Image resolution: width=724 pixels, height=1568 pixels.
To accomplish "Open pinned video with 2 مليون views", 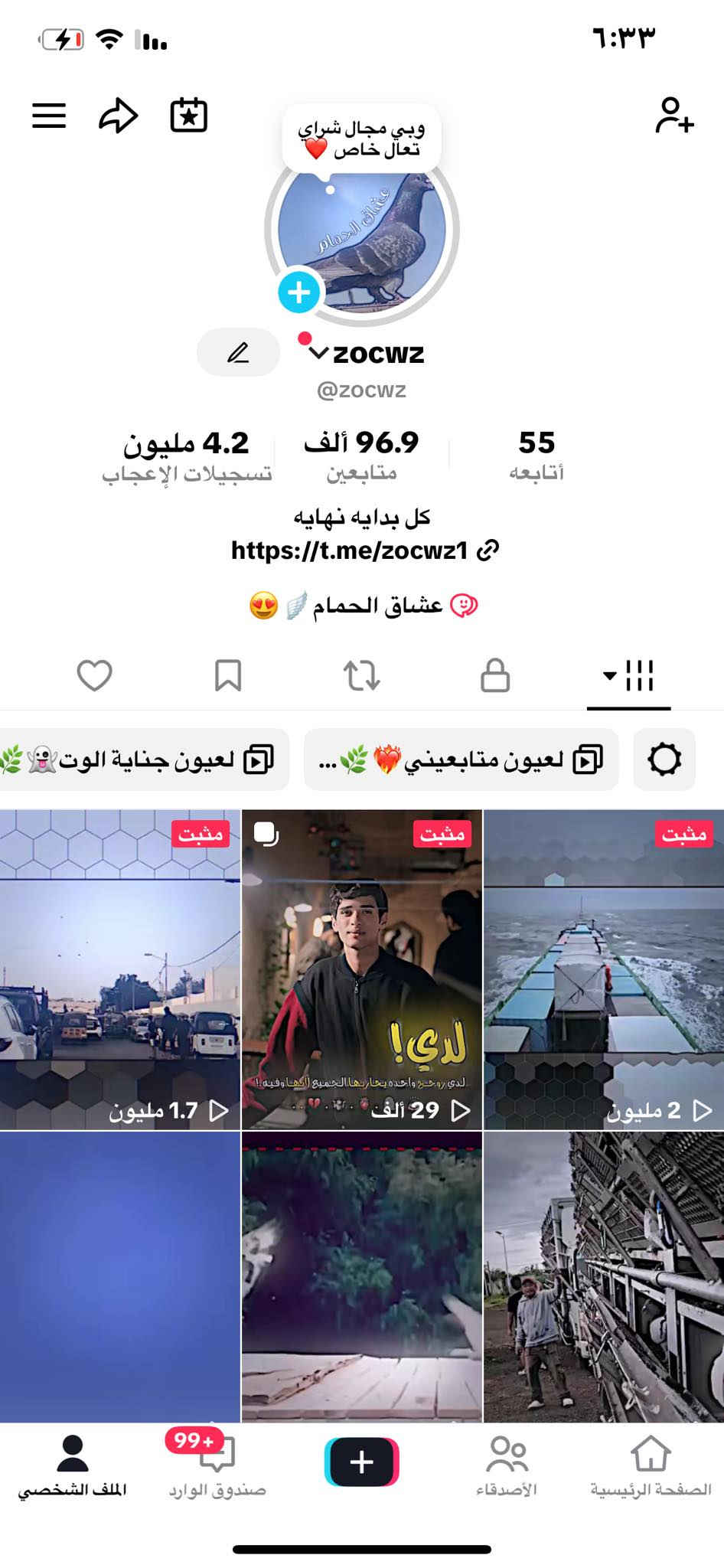I will [x=604, y=969].
